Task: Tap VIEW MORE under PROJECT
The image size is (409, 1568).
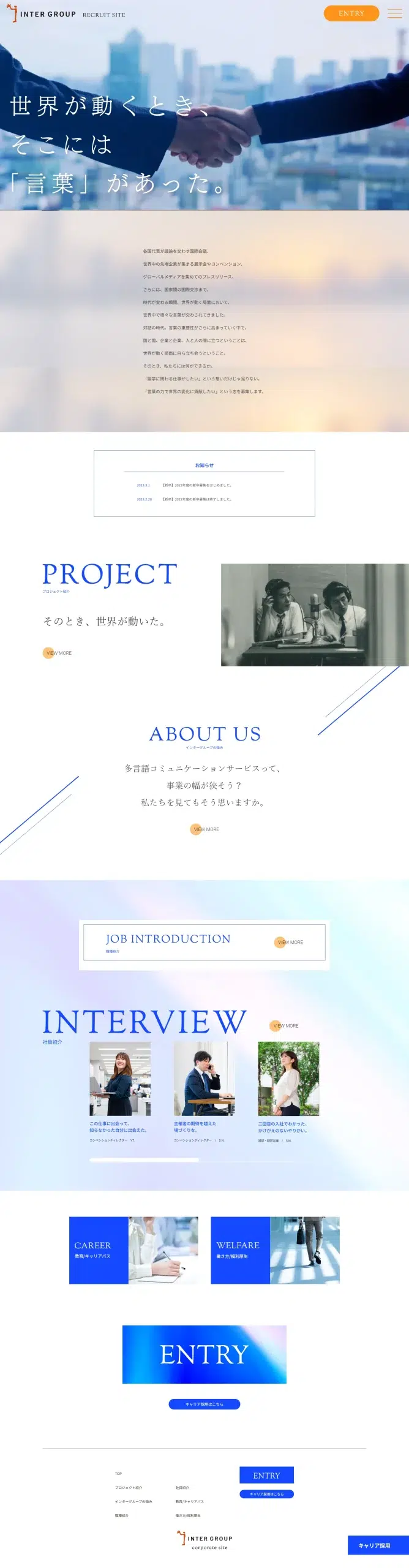Action: (58, 653)
